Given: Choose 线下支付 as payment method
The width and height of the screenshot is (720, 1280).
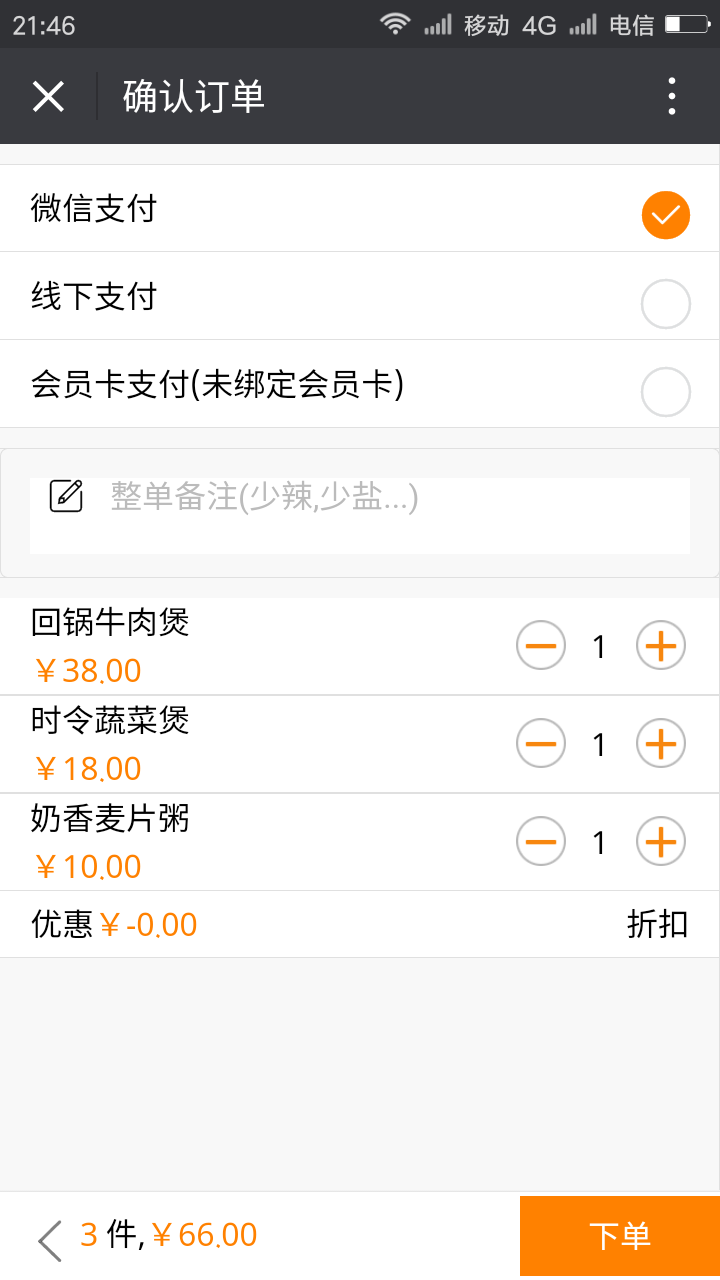Looking at the screenshot, I should click(x=360, y=296).
